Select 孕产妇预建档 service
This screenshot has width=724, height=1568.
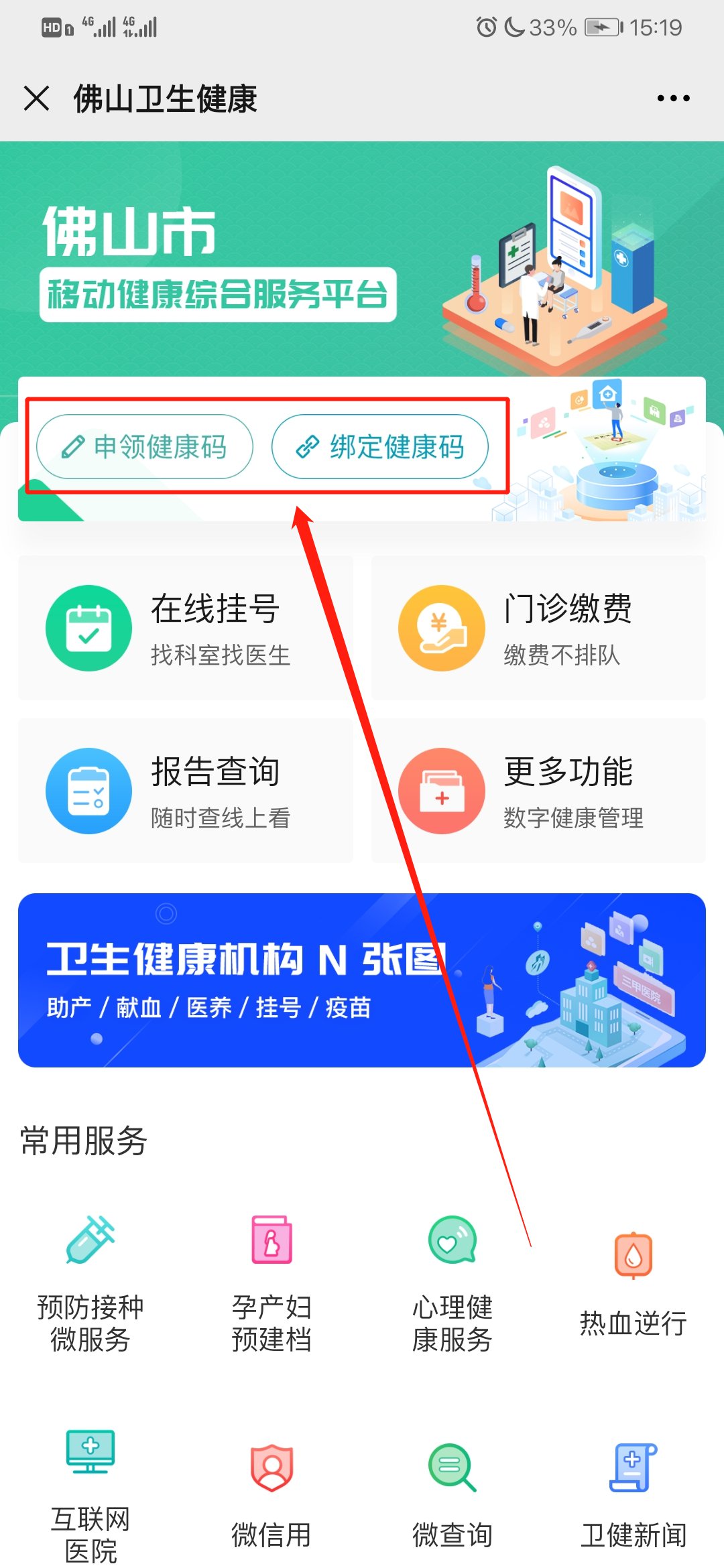tap(271, 1283)
